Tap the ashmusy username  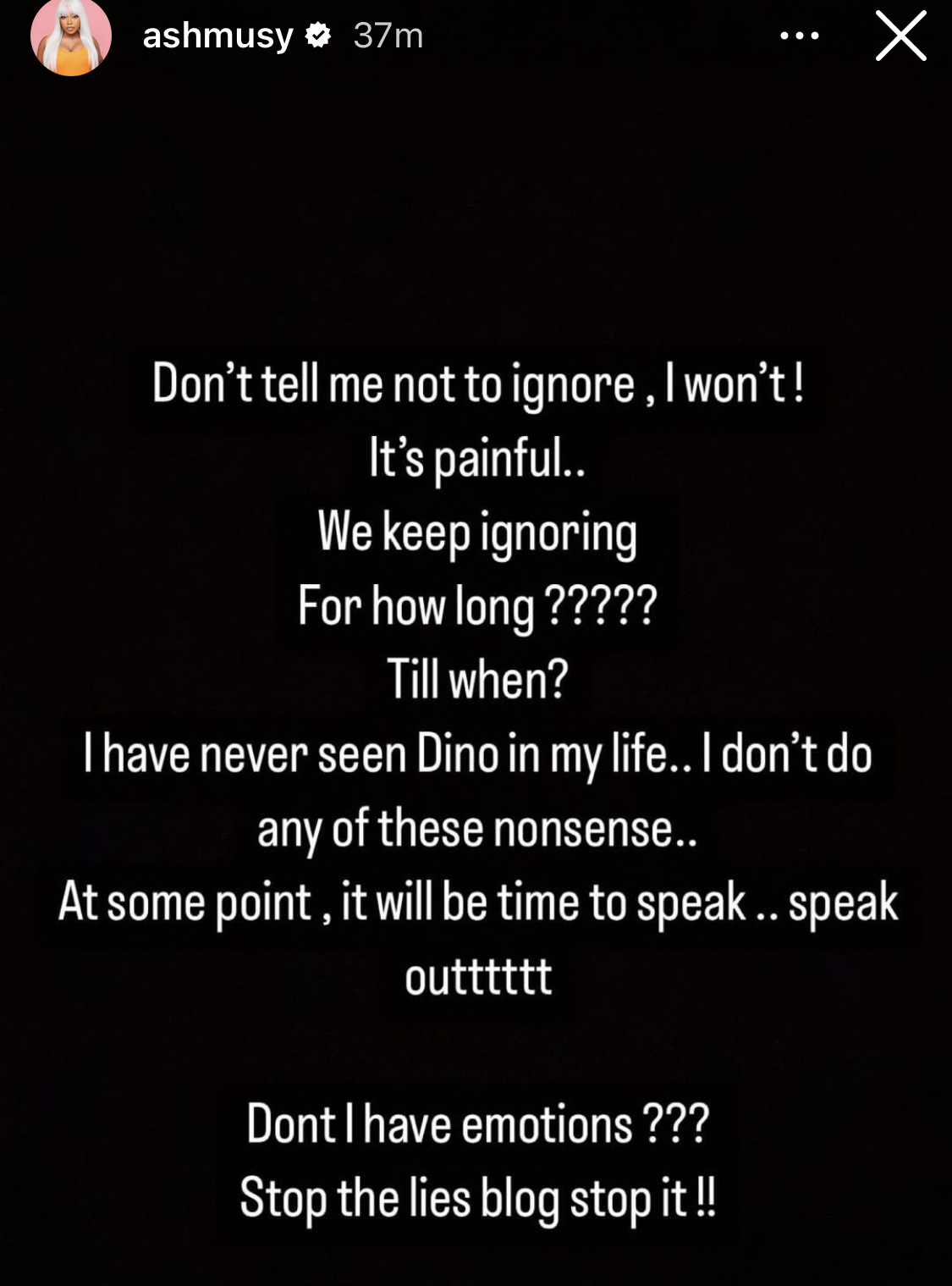(x=217, y=36)
